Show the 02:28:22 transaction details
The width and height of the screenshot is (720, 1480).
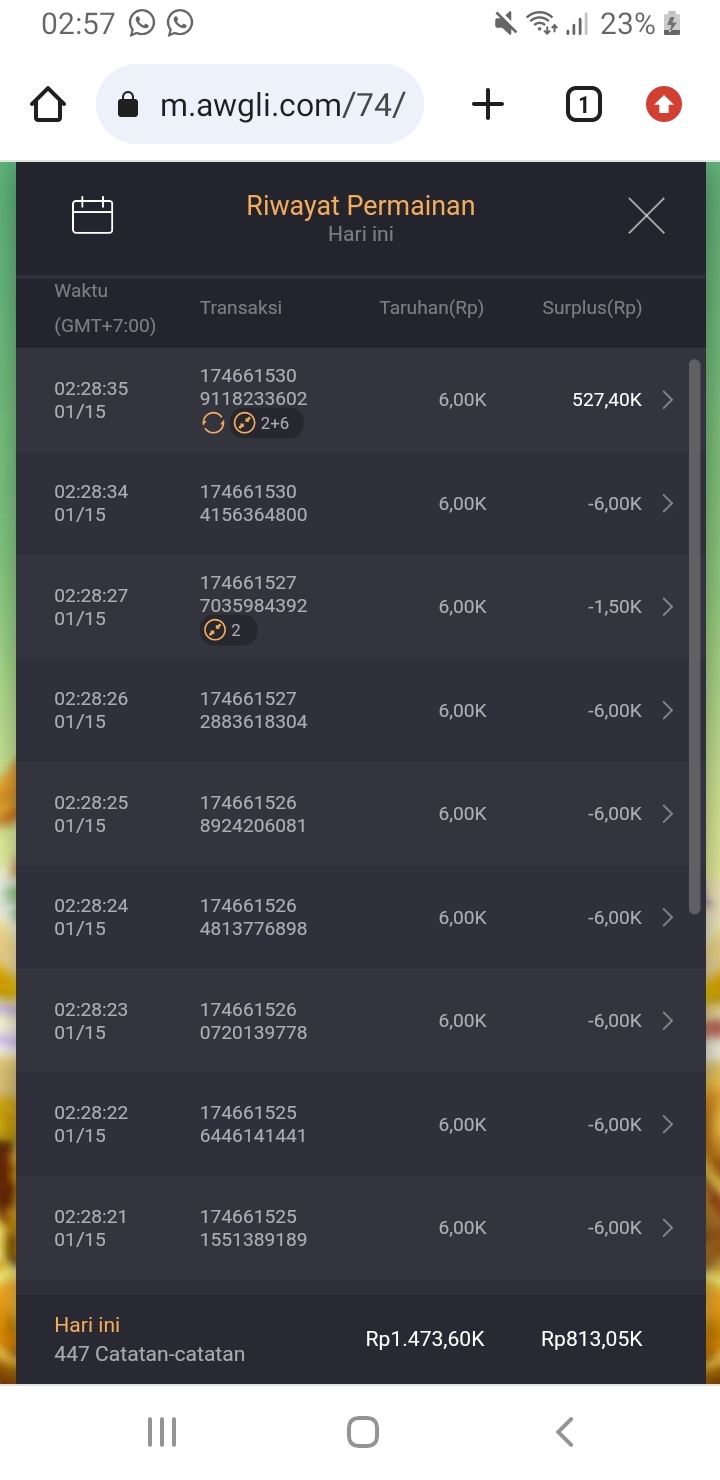pyautogui.click(x=360, y=1124)
